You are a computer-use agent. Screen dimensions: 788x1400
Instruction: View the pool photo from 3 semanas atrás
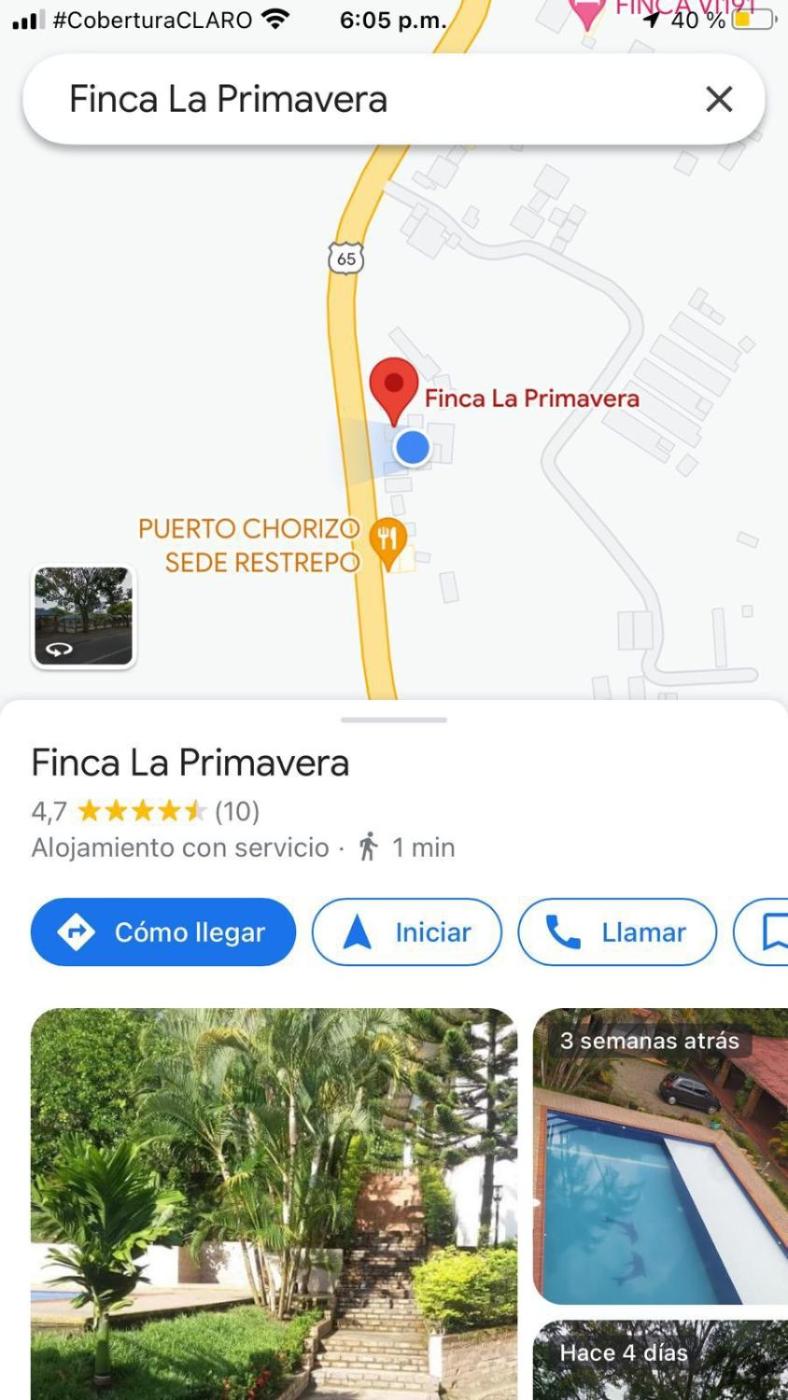tap(661, 1155)
